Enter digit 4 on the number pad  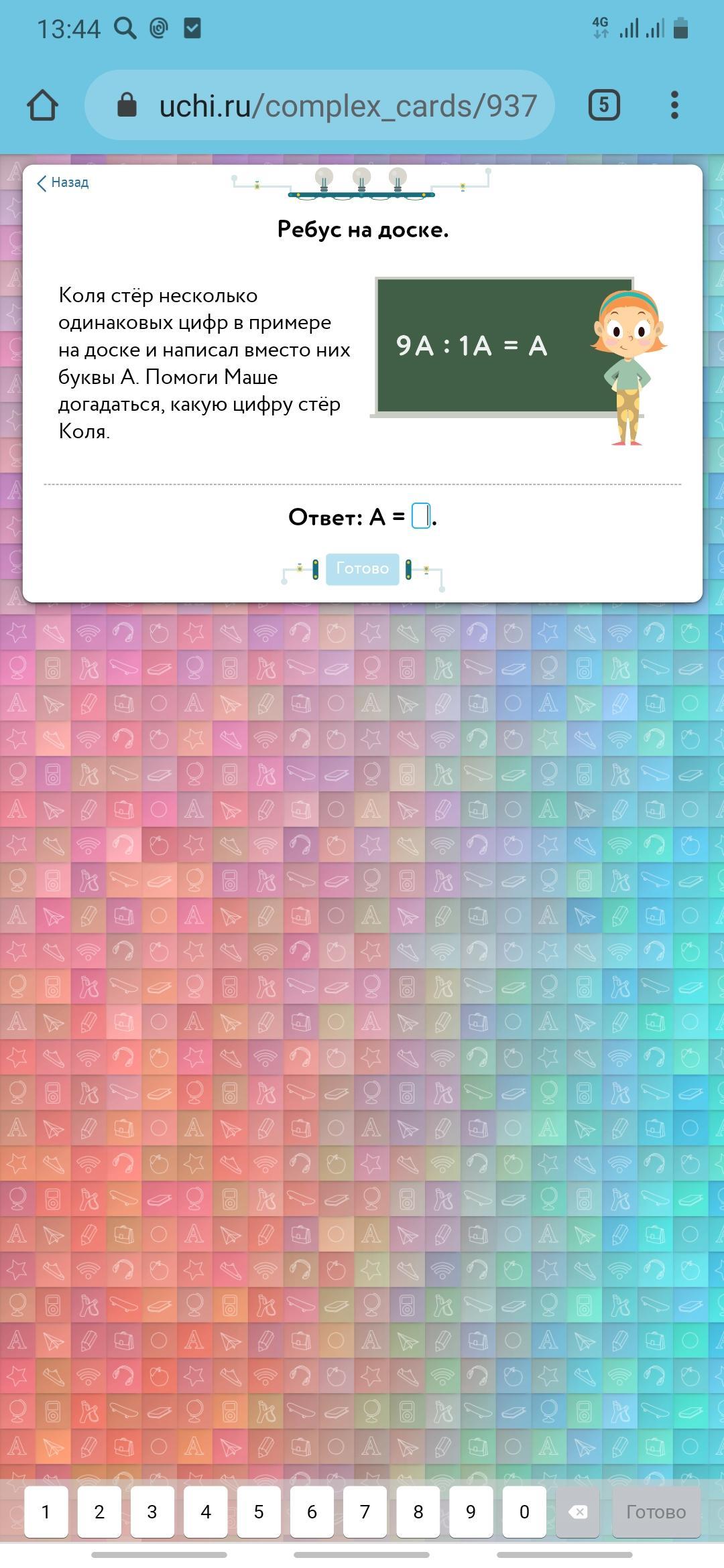pyautogui.click(x=205, y=1512)
